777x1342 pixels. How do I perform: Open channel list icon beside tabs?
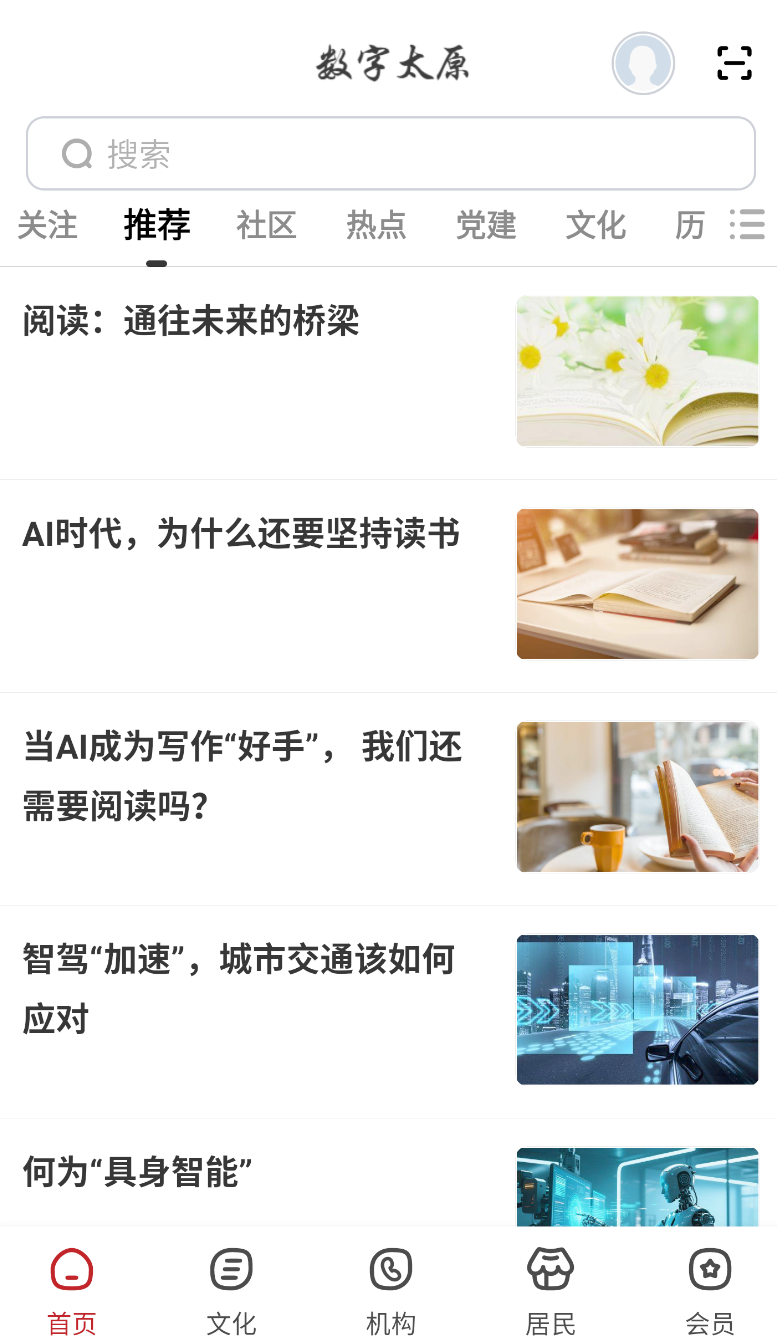pos(747,225)
